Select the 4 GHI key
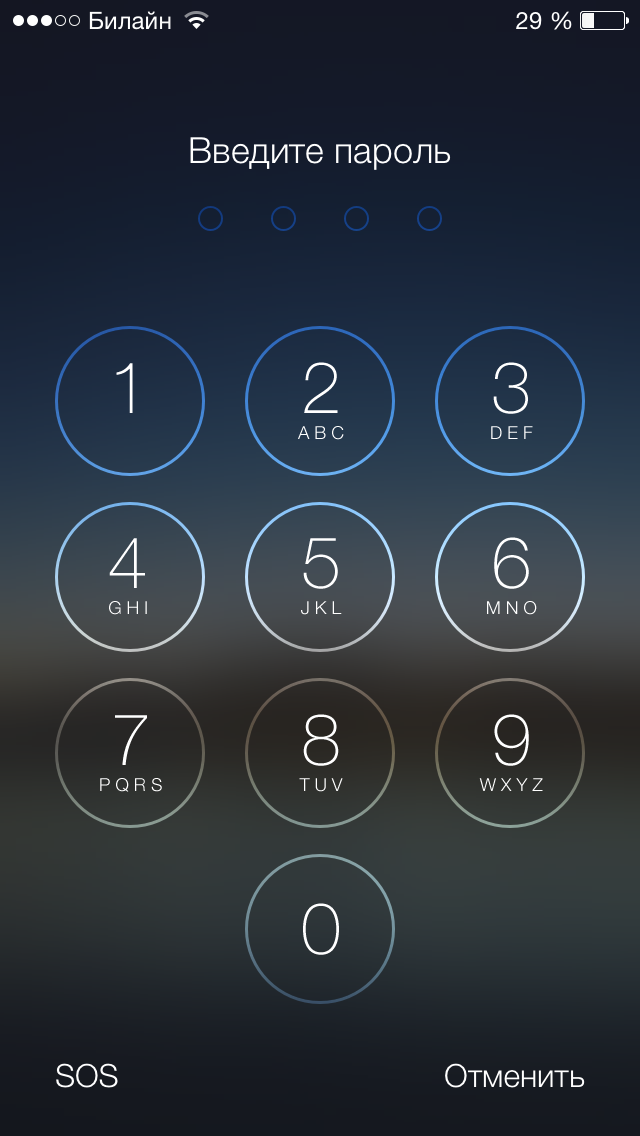 tap(130, 577)
